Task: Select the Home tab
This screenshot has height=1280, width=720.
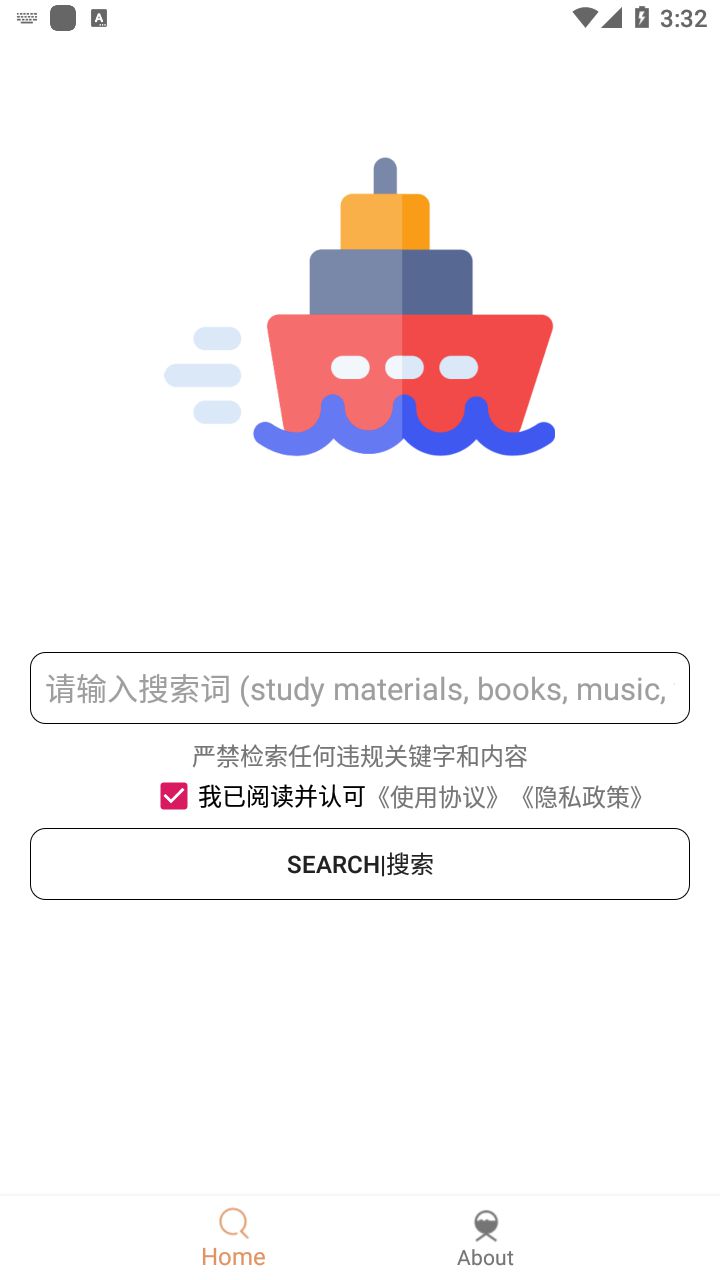Action: (x=233, y=1238)
